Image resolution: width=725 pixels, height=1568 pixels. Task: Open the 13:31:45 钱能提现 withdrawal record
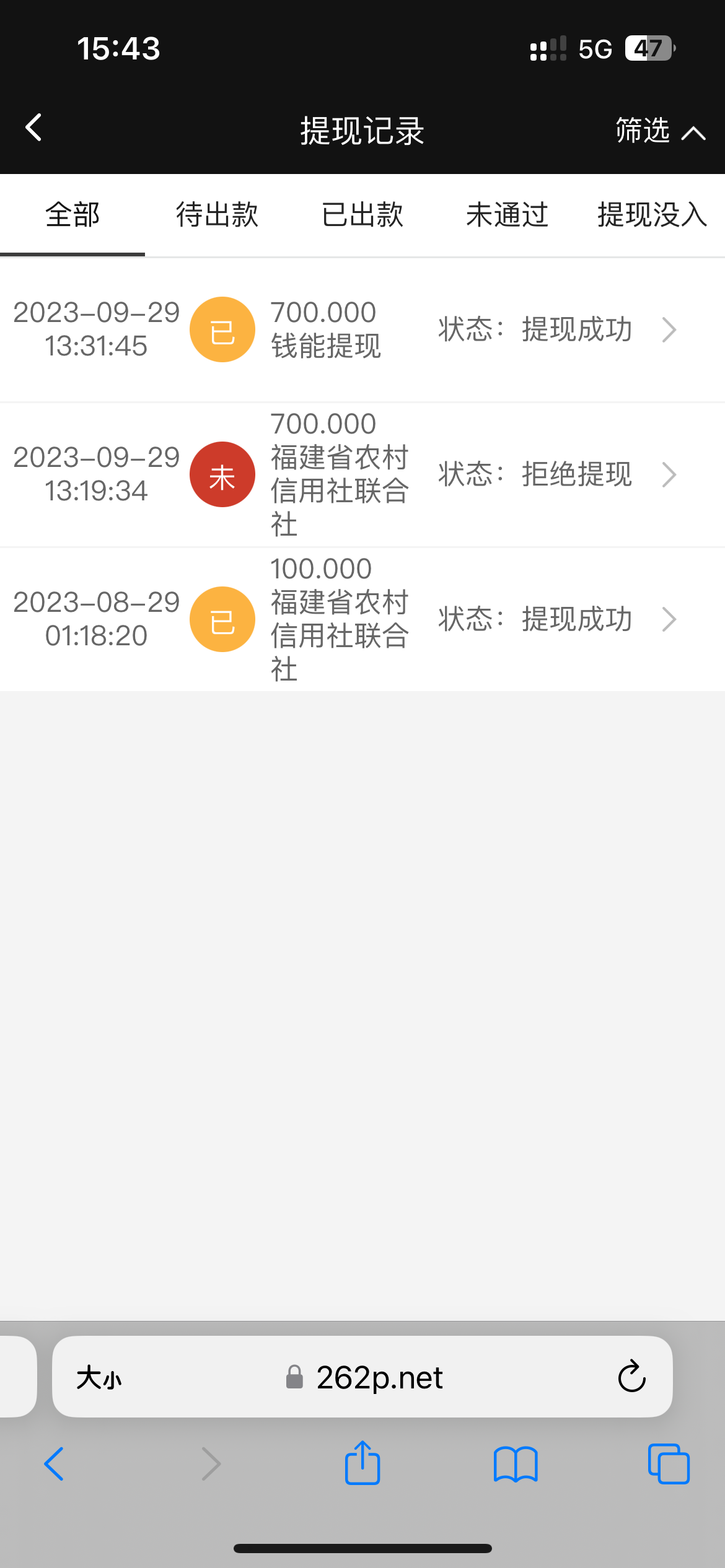[362, 329]
